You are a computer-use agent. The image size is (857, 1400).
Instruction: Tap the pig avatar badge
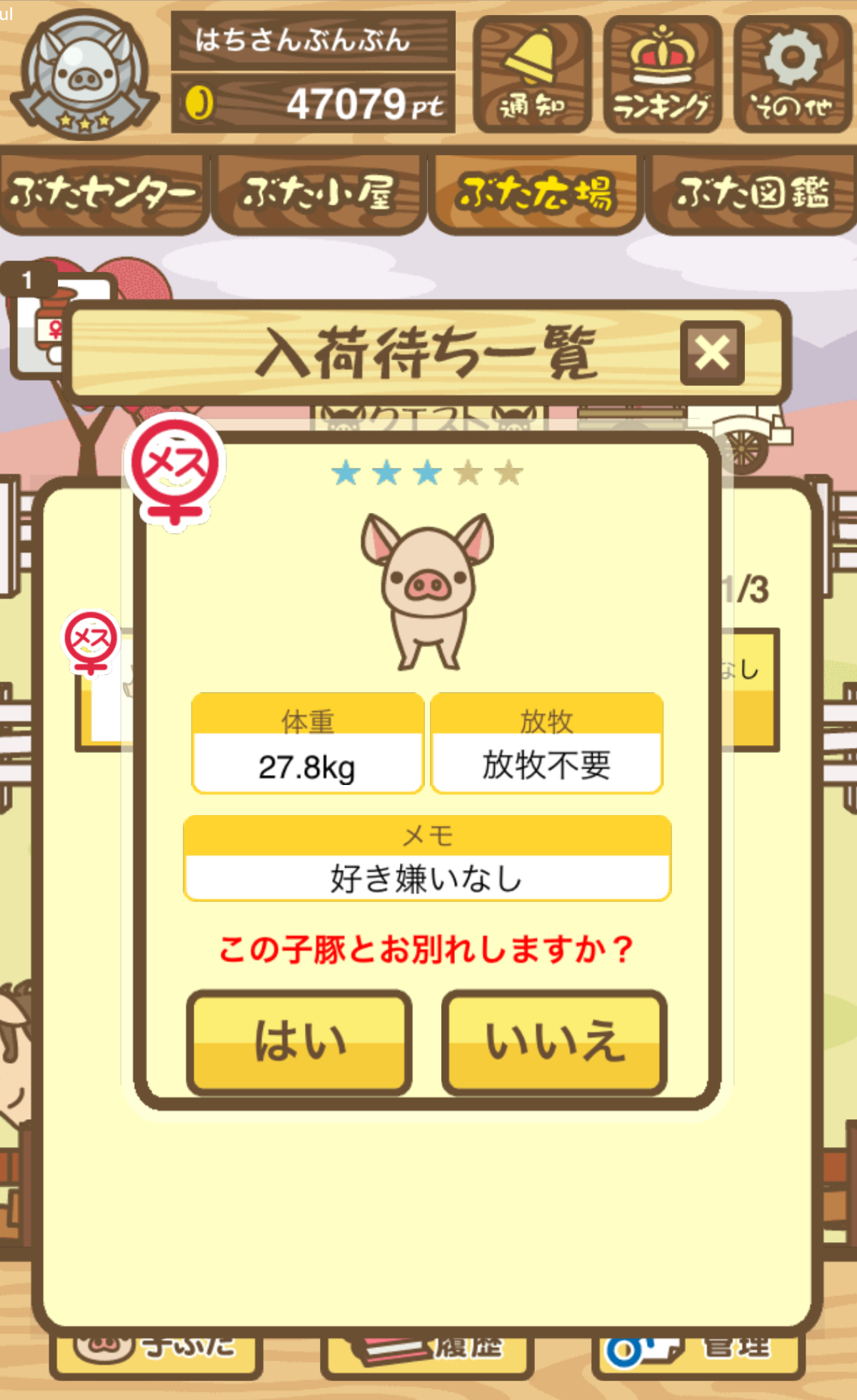pos(86,74)
